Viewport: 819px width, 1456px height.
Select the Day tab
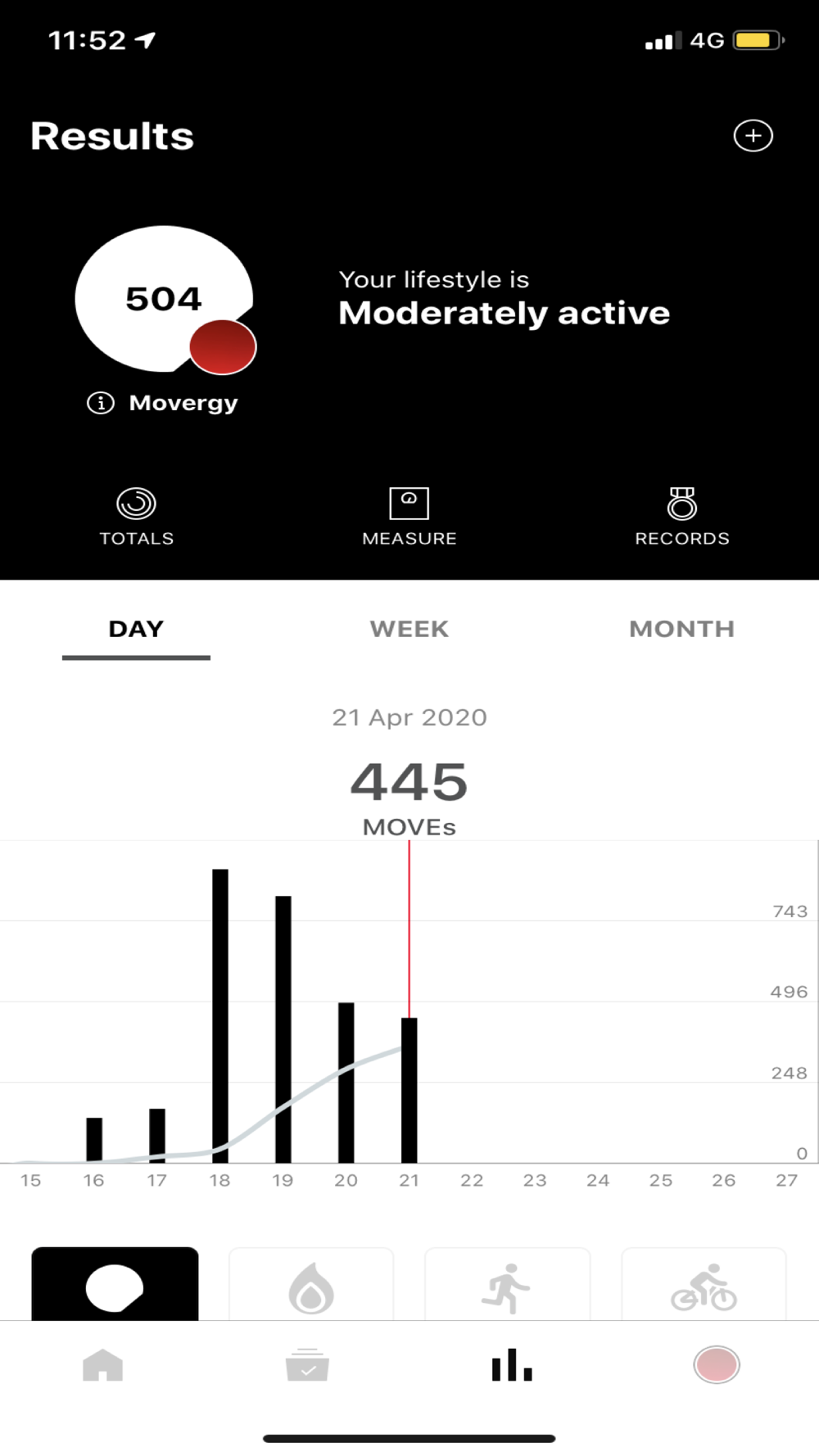(x=136, y=629)
